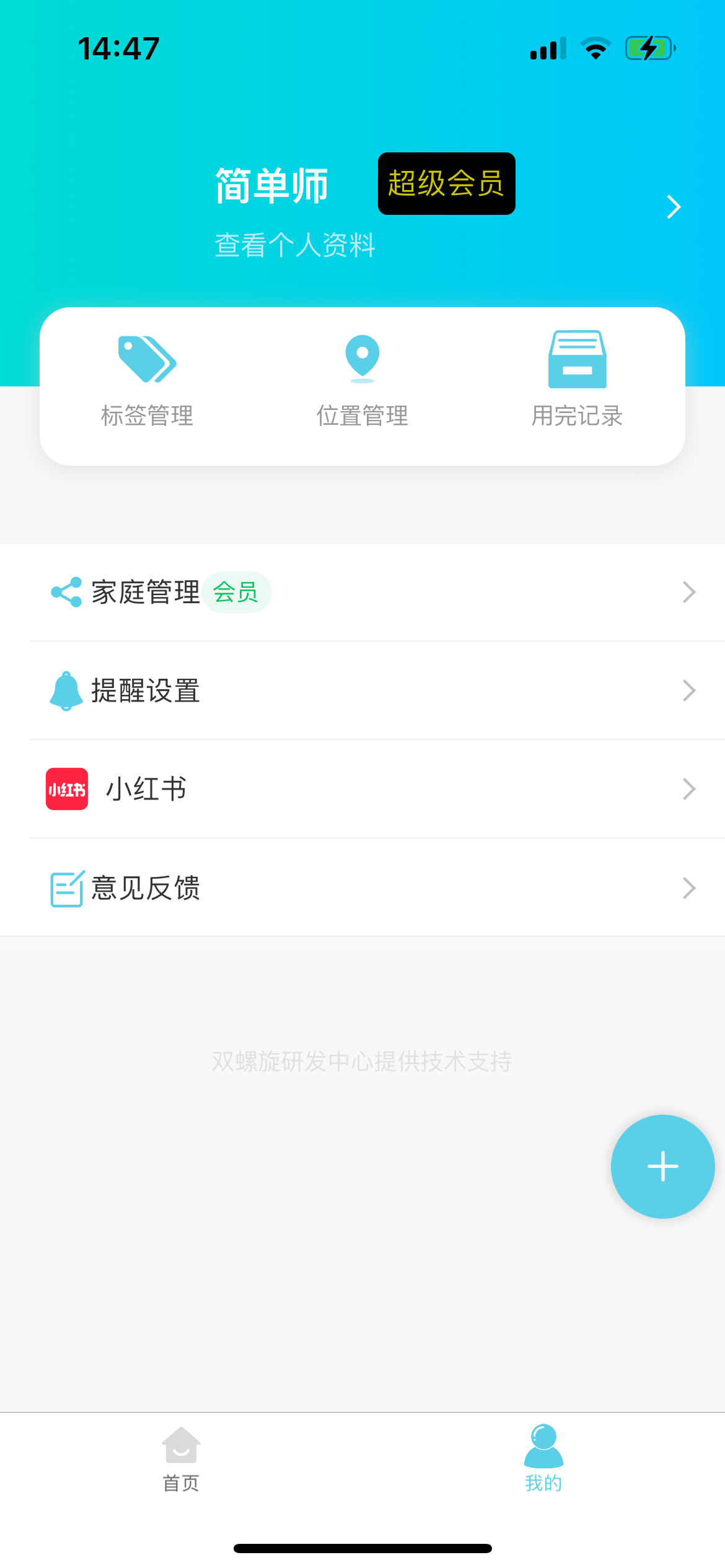Click the 家庭管理 share icon
Viewport: 725px width, 1568px height.
click(x=66, y=591)
